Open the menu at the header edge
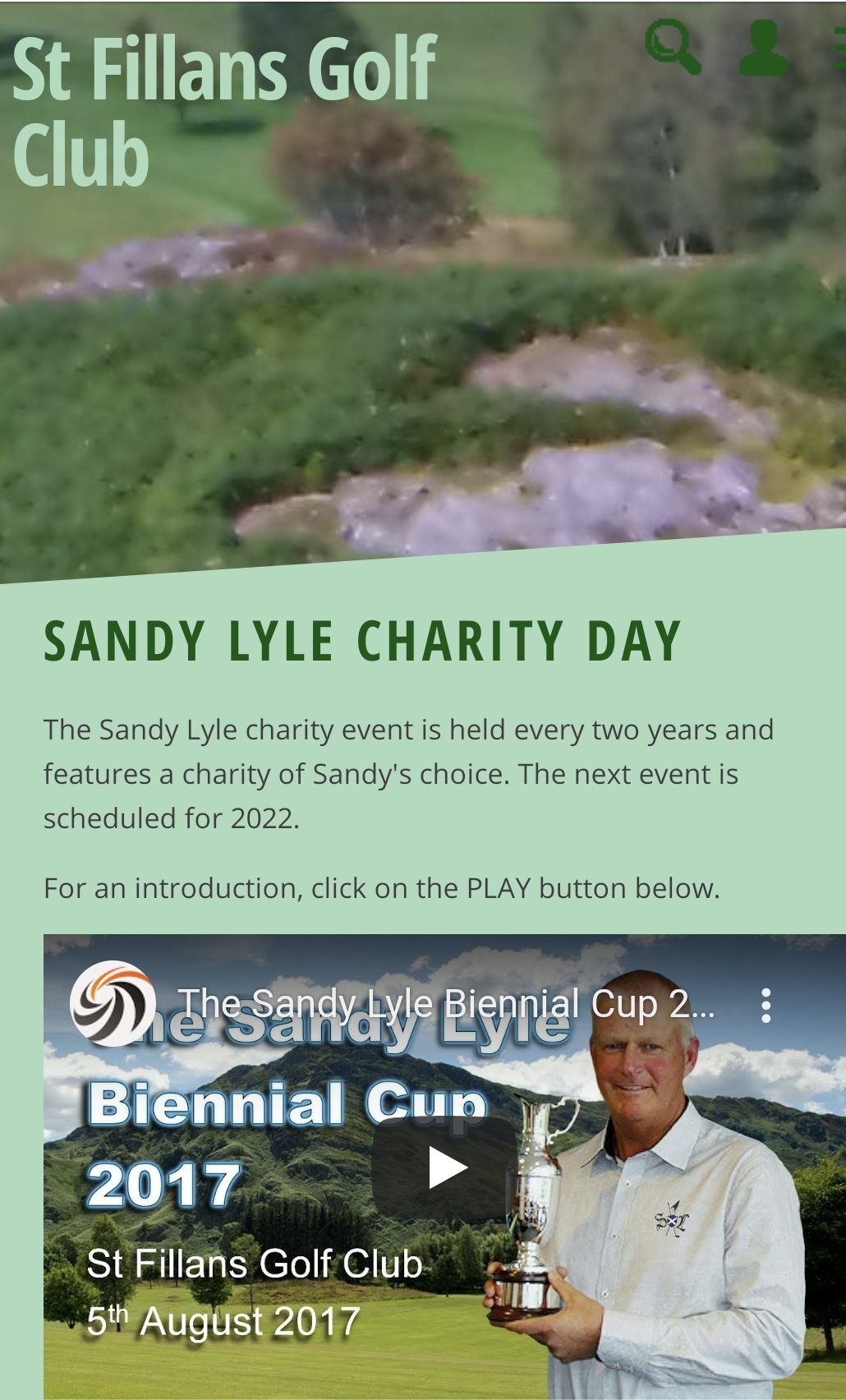Screen dimensions: 846x1400 coord(839,48)
